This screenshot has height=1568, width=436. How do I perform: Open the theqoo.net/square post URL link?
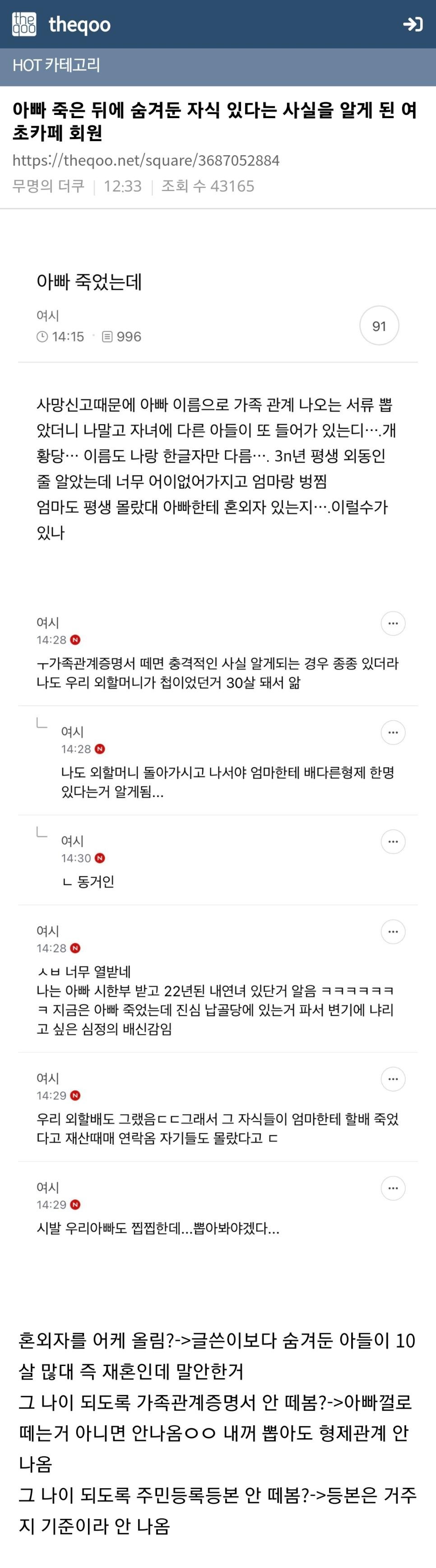[x=146, y=160]
